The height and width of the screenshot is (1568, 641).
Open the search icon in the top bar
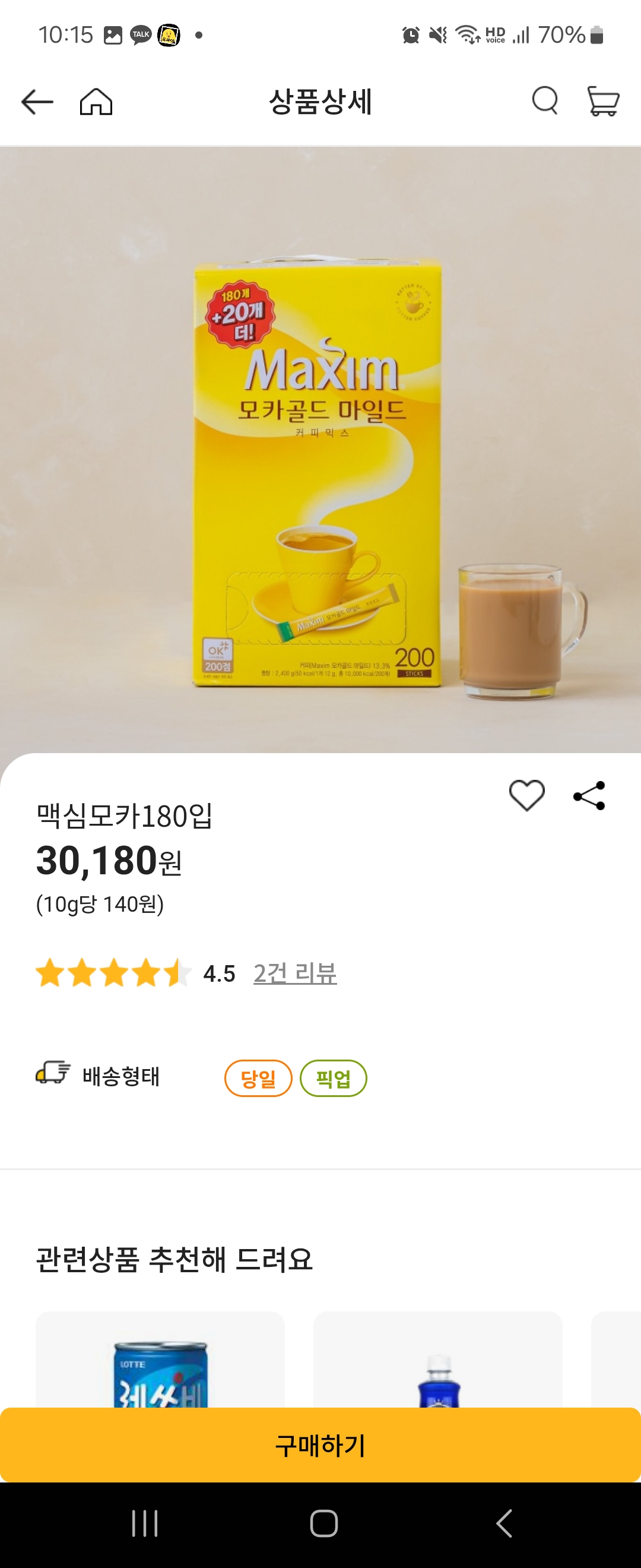pyautogui.click(x=545, y=102)
